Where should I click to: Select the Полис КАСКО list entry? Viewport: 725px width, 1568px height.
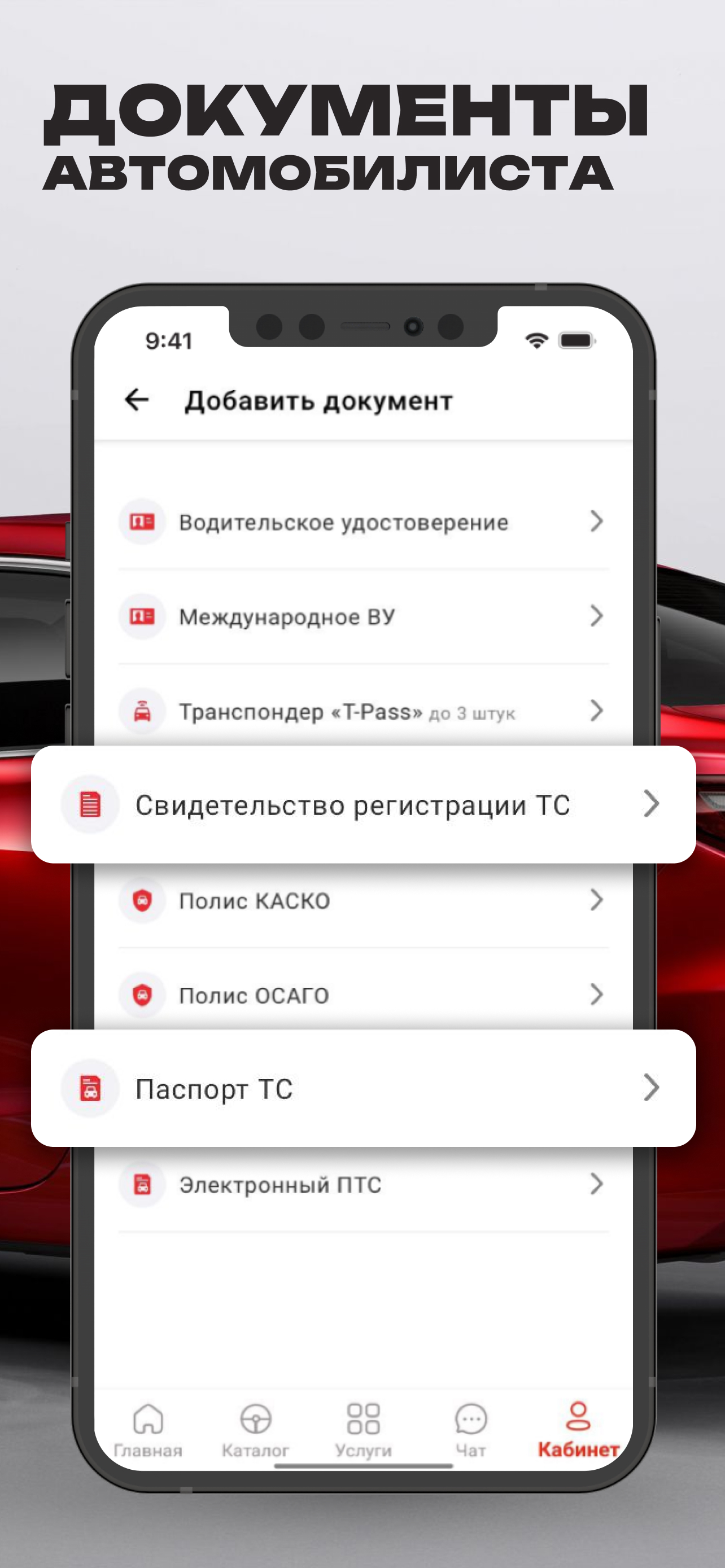(x=362, y=901)
